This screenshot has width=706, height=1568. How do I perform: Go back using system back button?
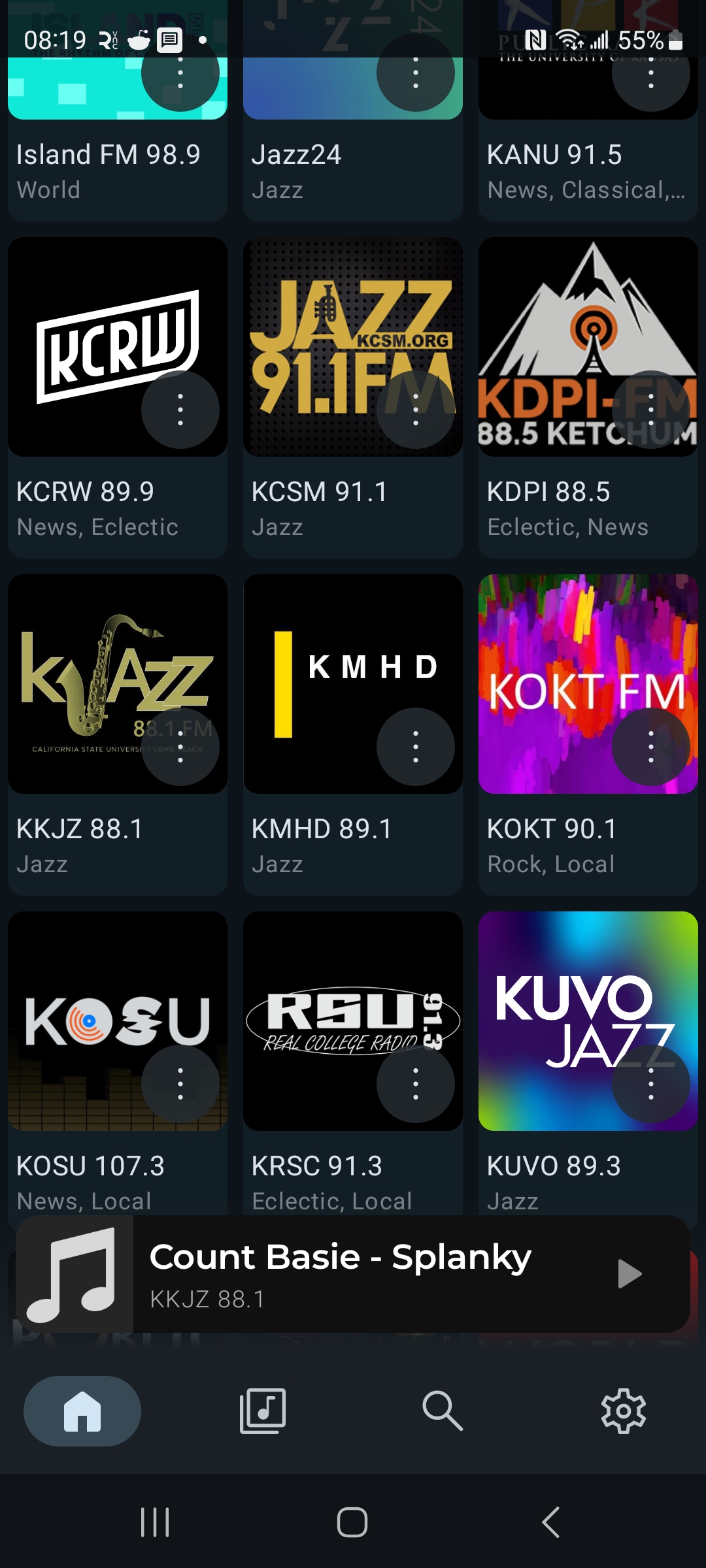pos(551,1522)
